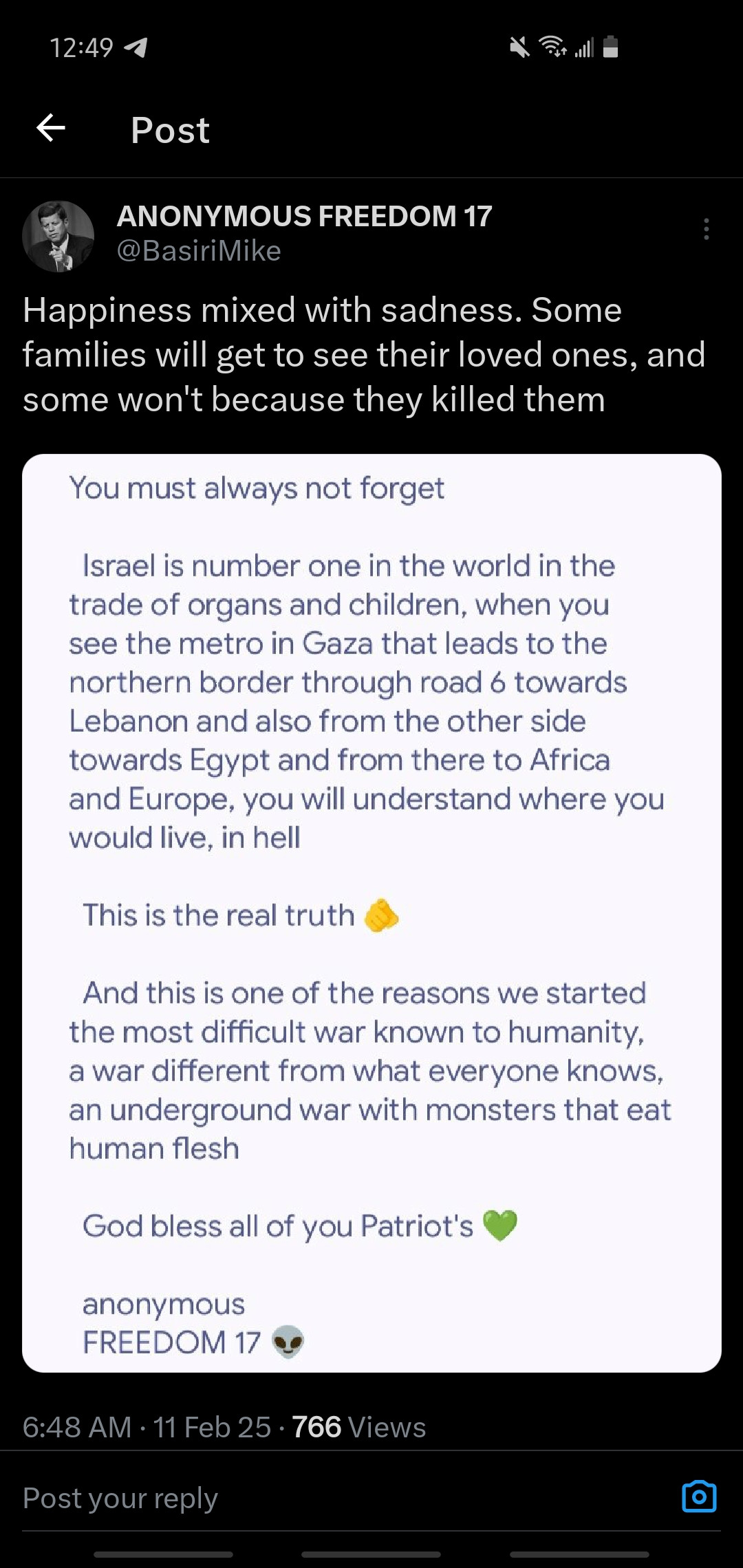Go back using the arrow icon
The width and height of the screenshot is (743, 1568).
tap(51, 128)
